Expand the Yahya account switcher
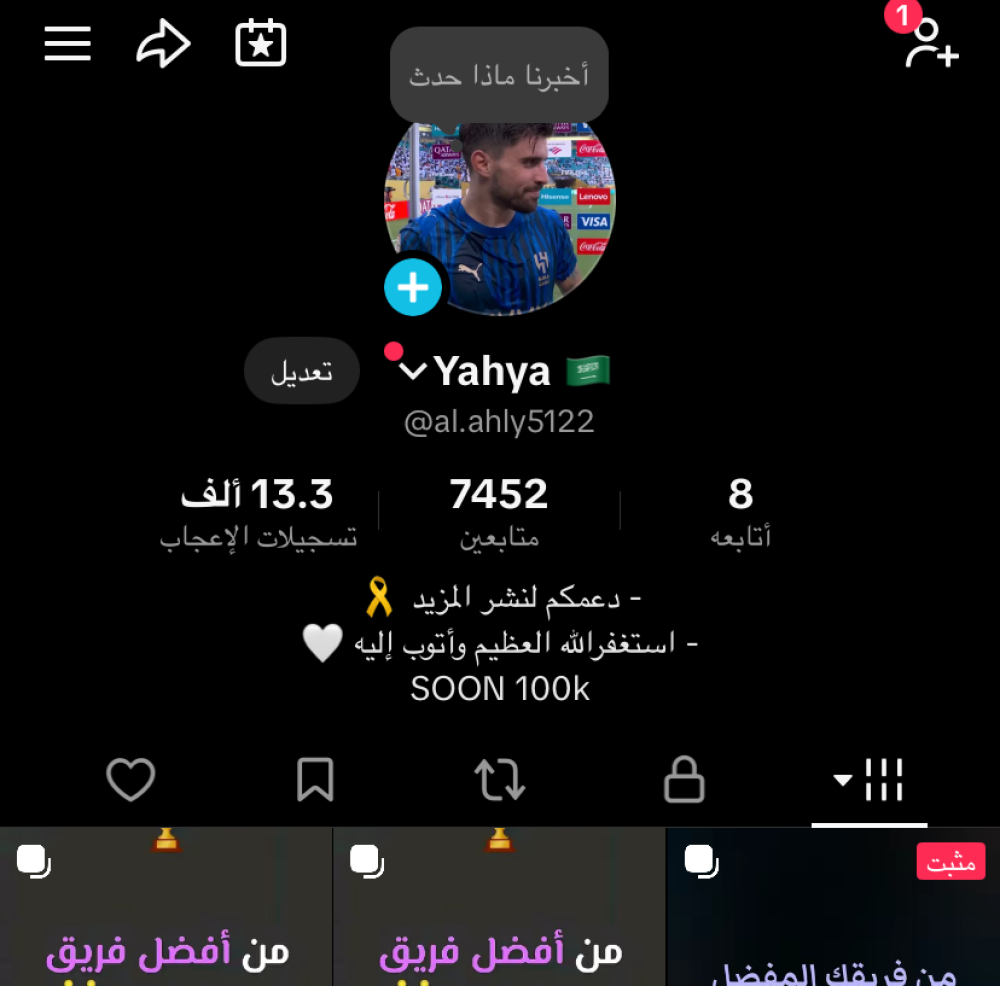1000x986 pixels. 413,372
